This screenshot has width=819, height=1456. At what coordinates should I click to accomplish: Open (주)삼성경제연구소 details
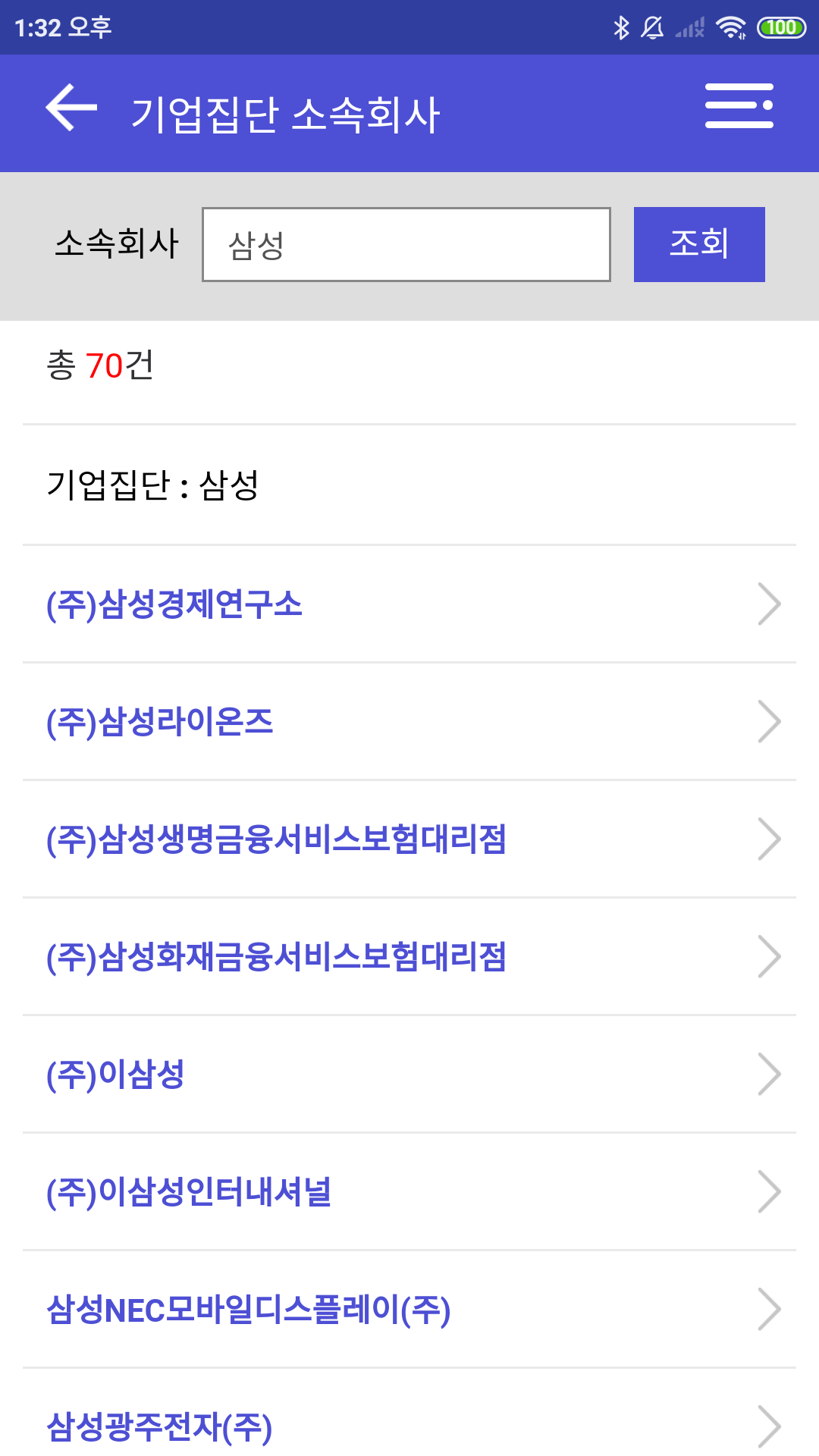click(409, 604)
